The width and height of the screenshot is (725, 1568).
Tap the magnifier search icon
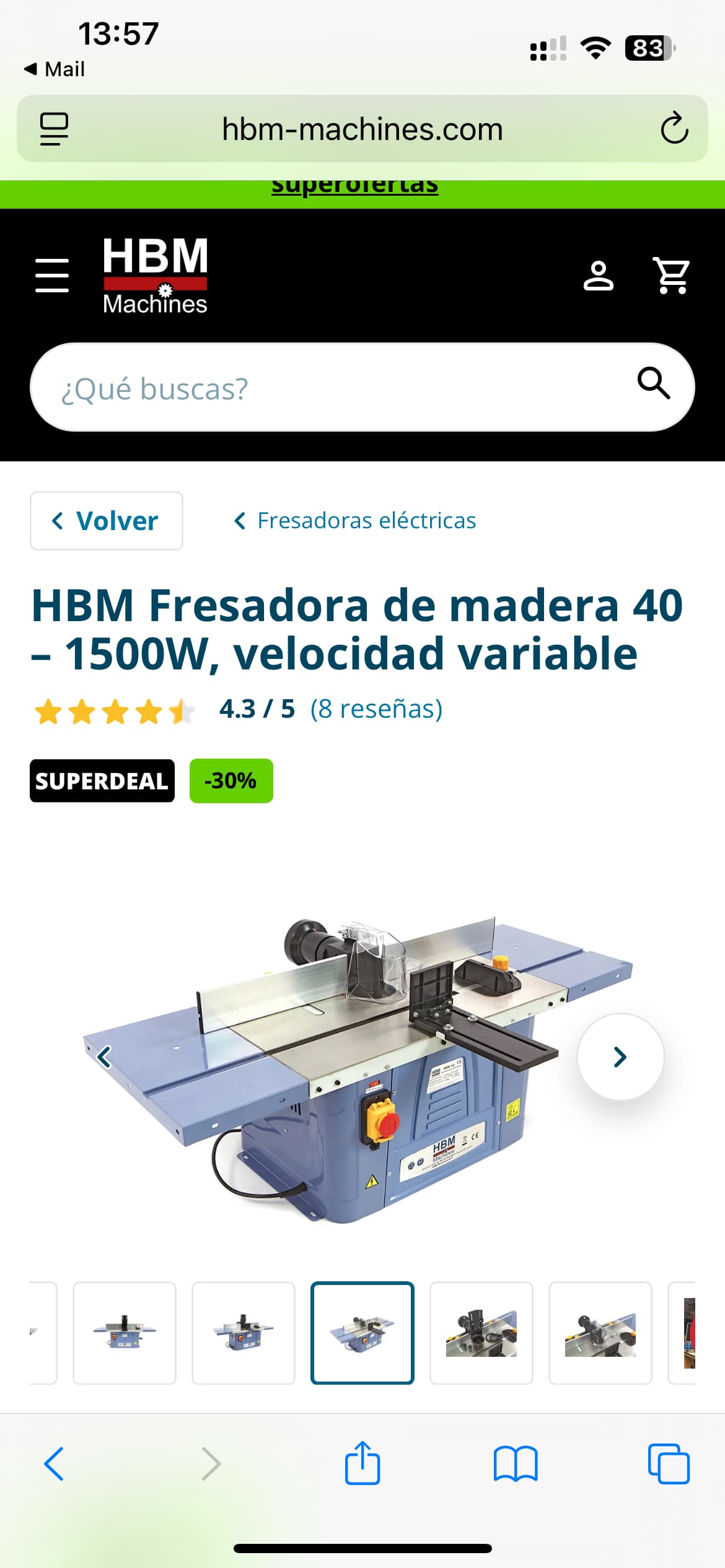(654, 384)
